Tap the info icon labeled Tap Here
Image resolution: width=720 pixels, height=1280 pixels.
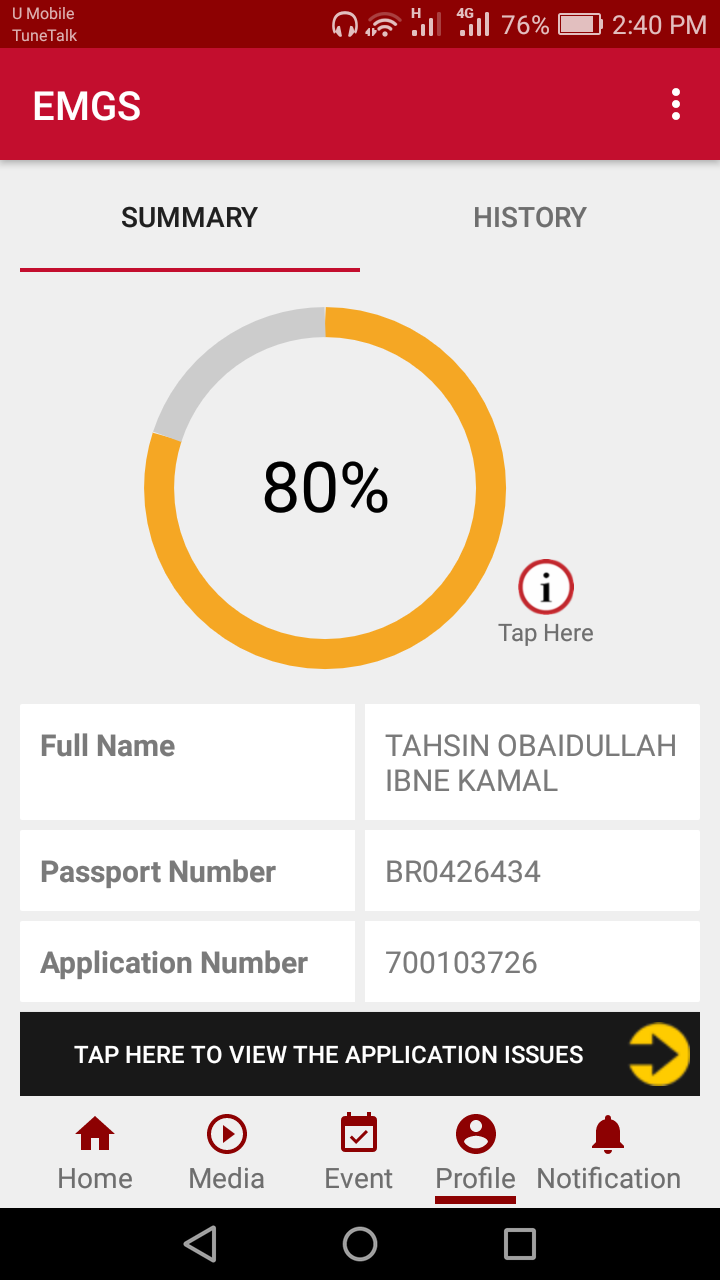(x=546, y=587)
